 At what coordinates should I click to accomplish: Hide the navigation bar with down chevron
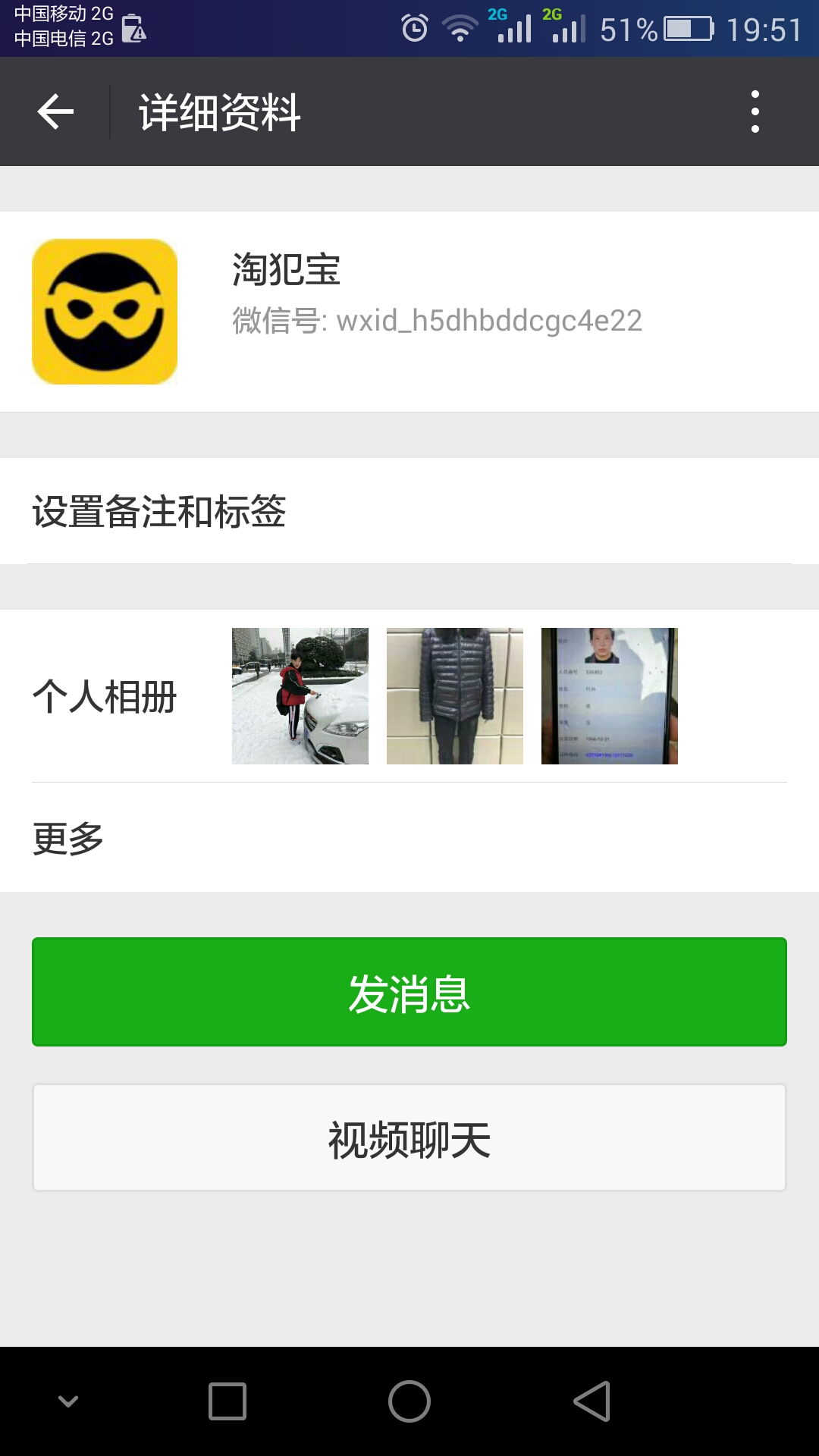pos(68,1401)
